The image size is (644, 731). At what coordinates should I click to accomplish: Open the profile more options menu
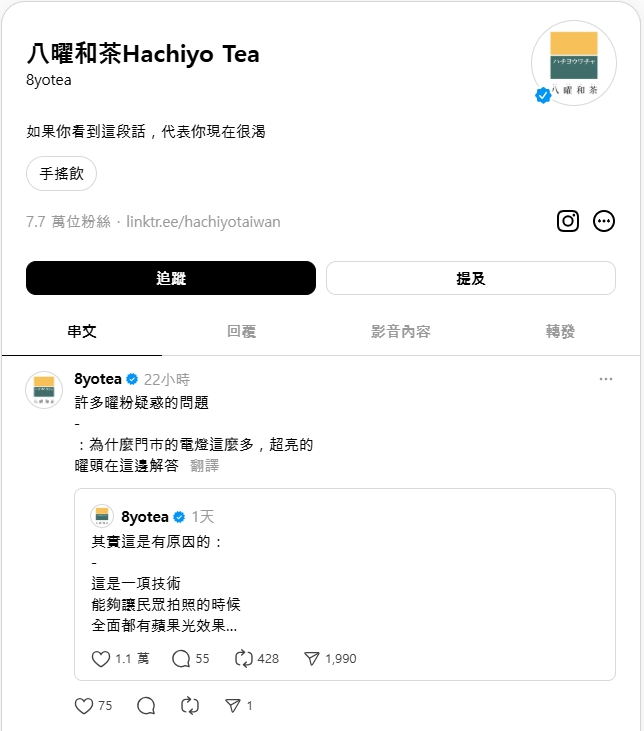(x=603, y=221)
